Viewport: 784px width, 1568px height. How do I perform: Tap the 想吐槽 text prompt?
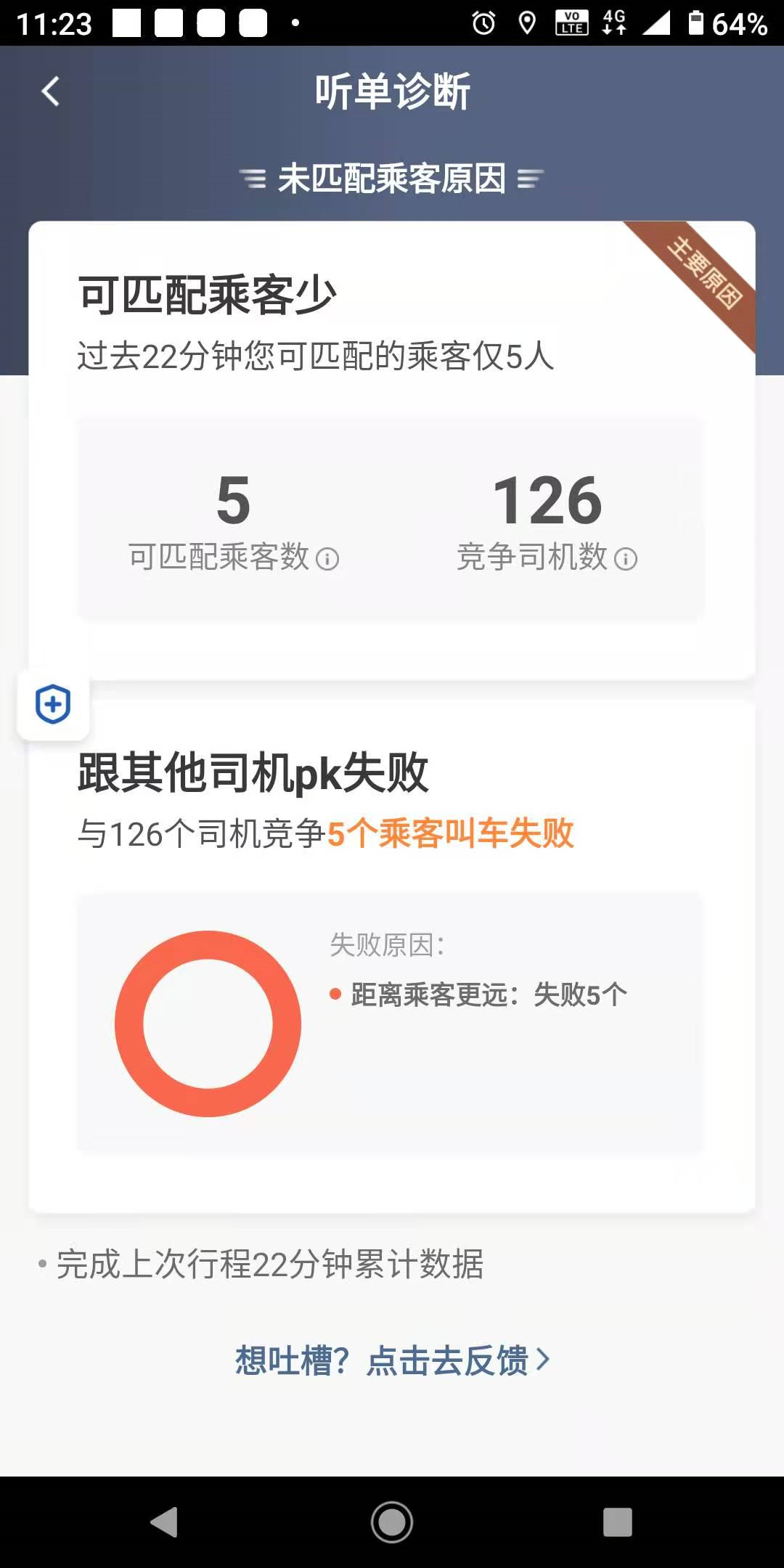pos(290,1359)
